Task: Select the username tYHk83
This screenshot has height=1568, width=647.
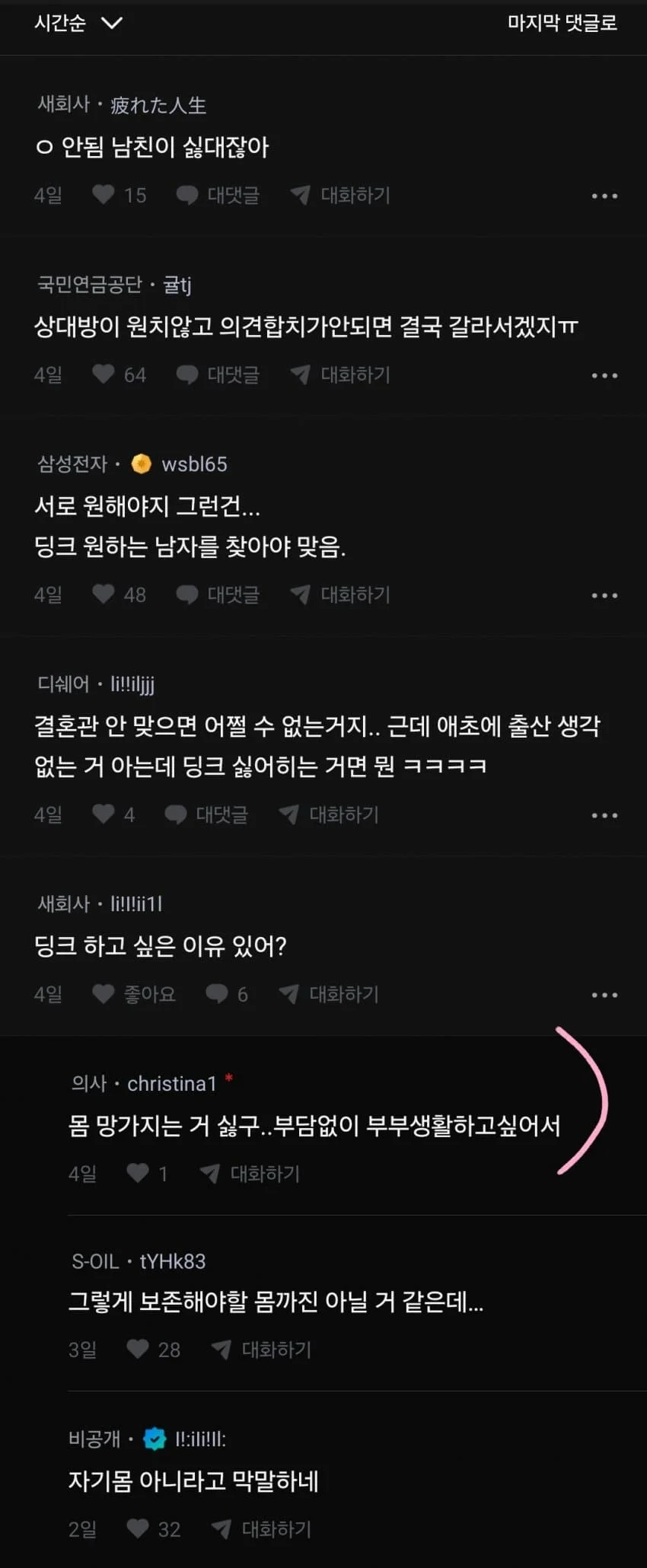Action: pyautogui.click(x=172, y=1261)
